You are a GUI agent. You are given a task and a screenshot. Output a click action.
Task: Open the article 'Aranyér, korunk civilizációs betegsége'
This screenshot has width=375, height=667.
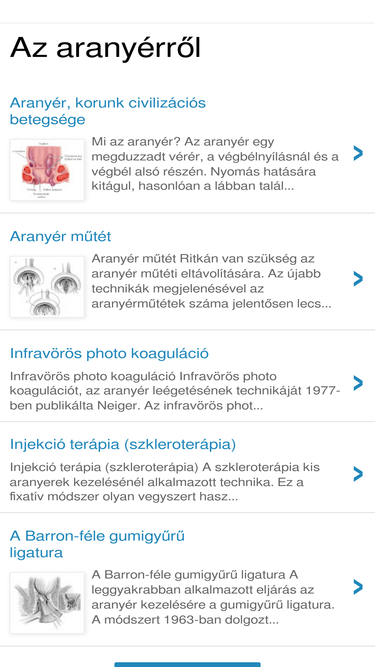(x=108, y=111)
